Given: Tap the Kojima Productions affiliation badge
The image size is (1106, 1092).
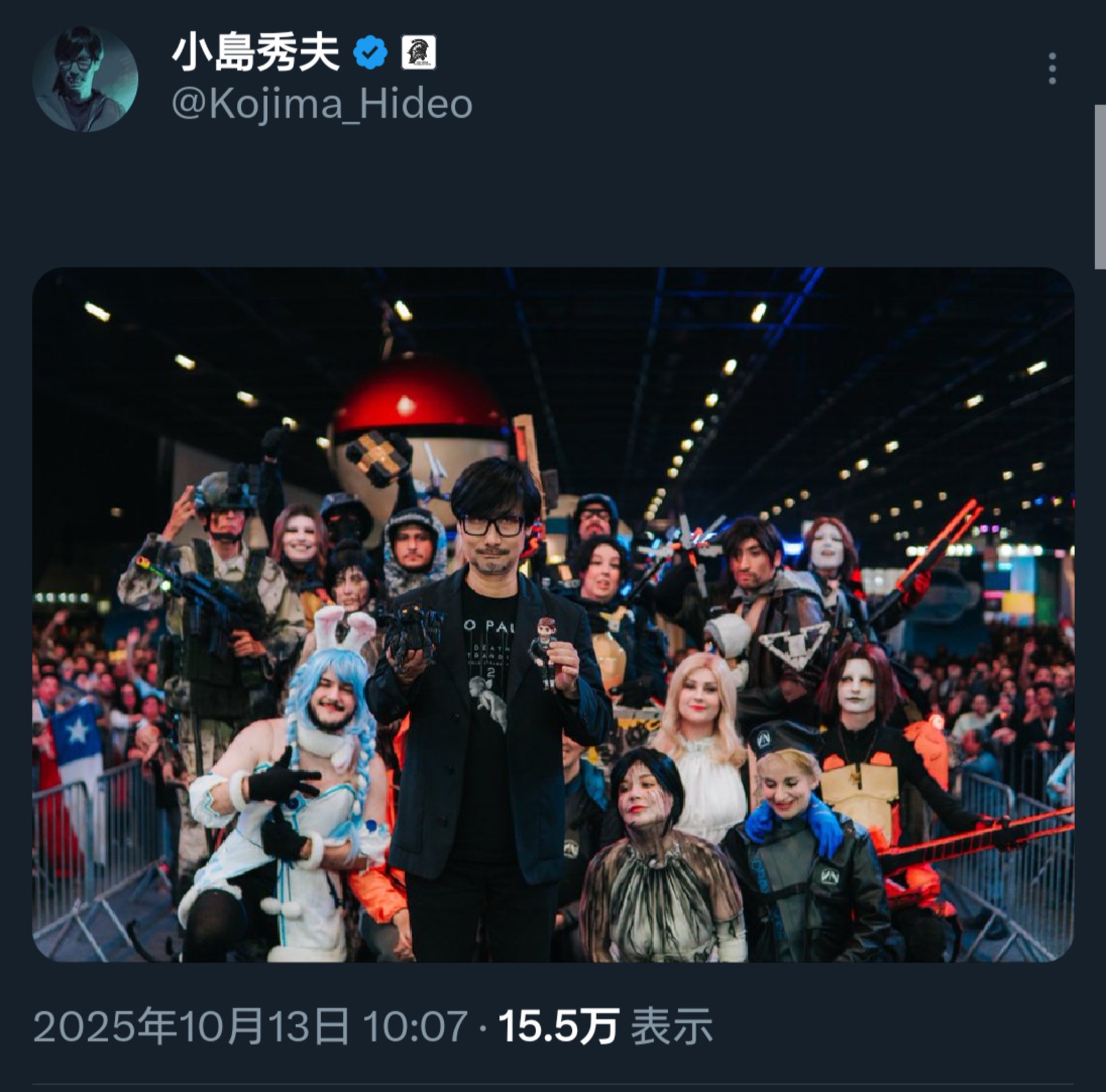Looking at the screenshot, I should tap(418, 52).
